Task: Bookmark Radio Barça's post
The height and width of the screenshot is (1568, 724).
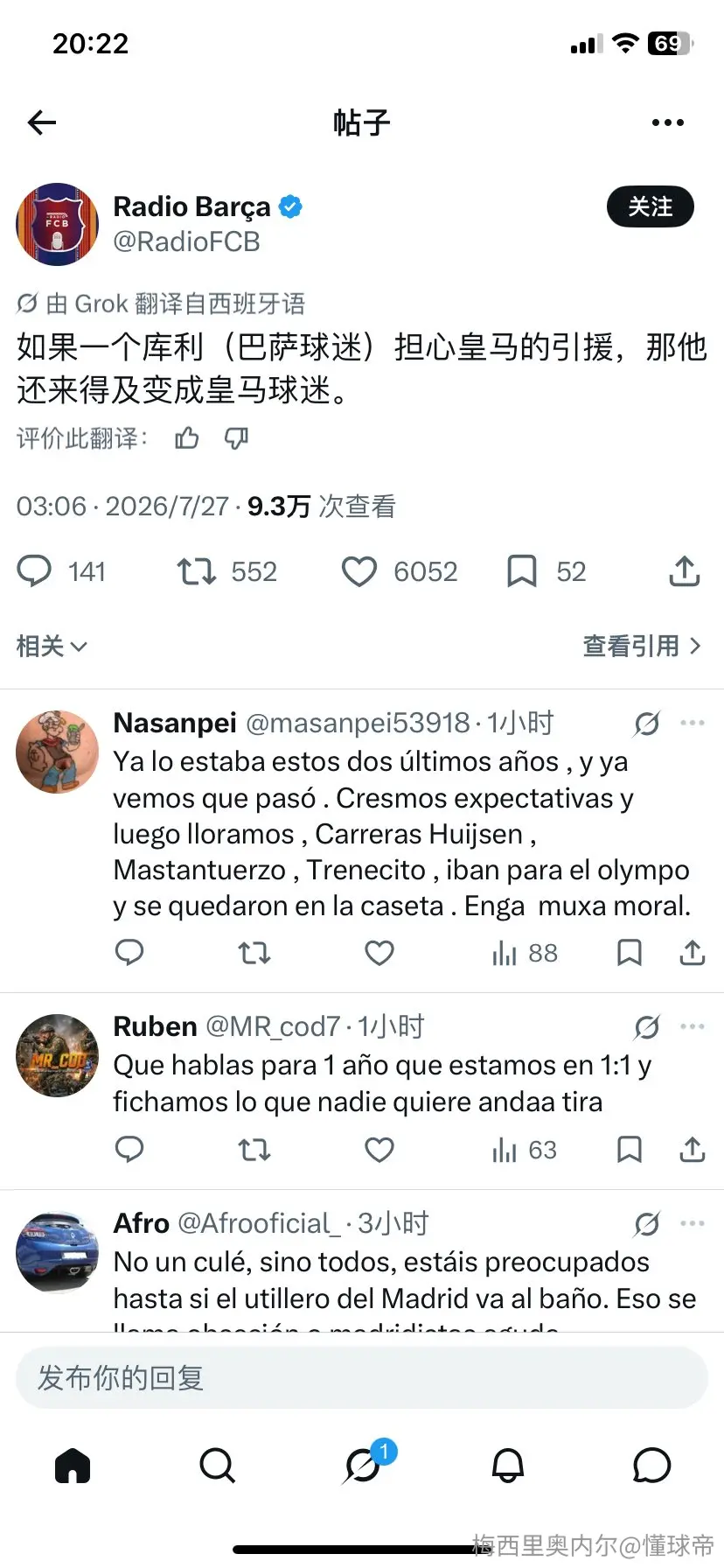Action: 522,571
